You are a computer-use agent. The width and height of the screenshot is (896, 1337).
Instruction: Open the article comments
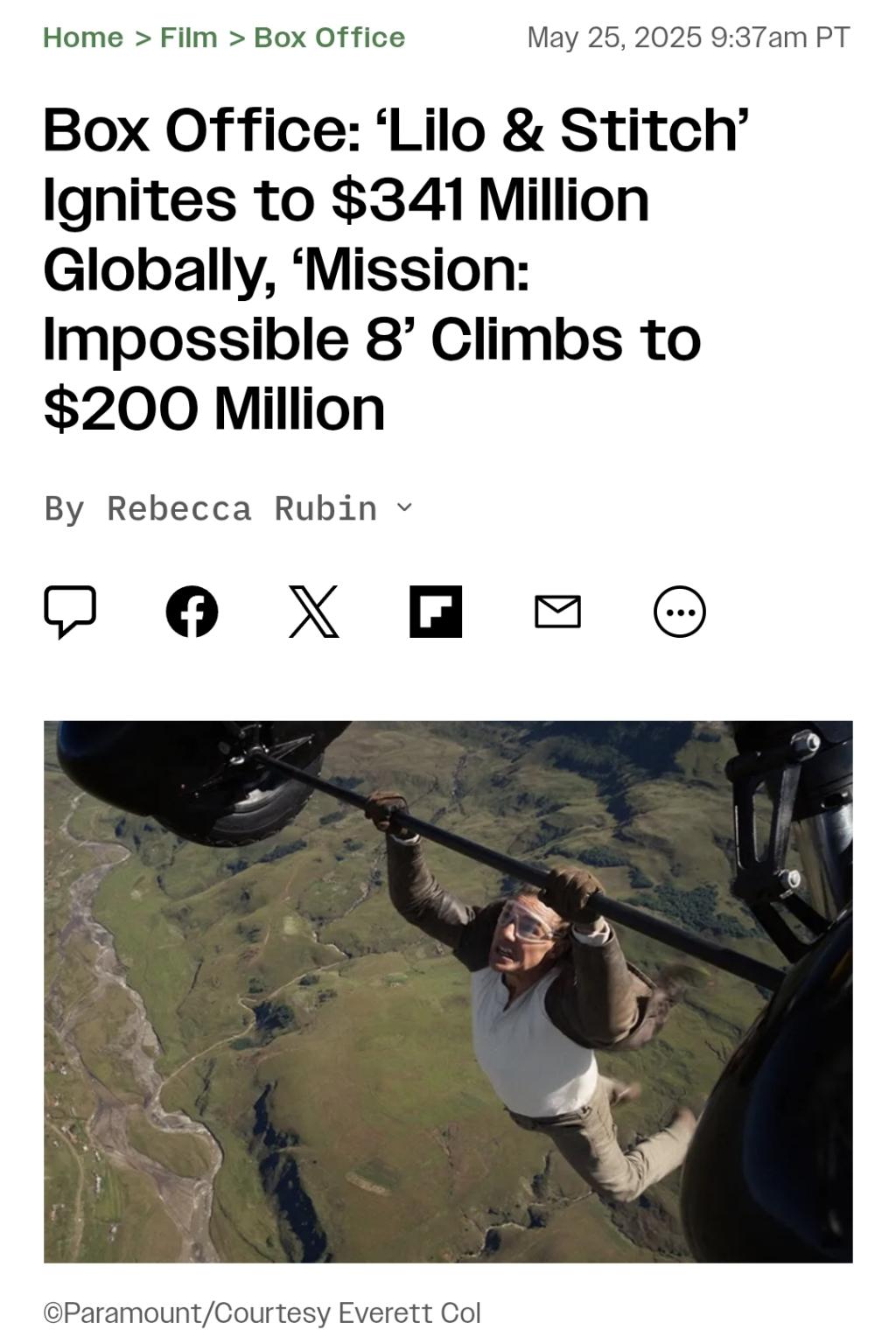click(70, 611)
